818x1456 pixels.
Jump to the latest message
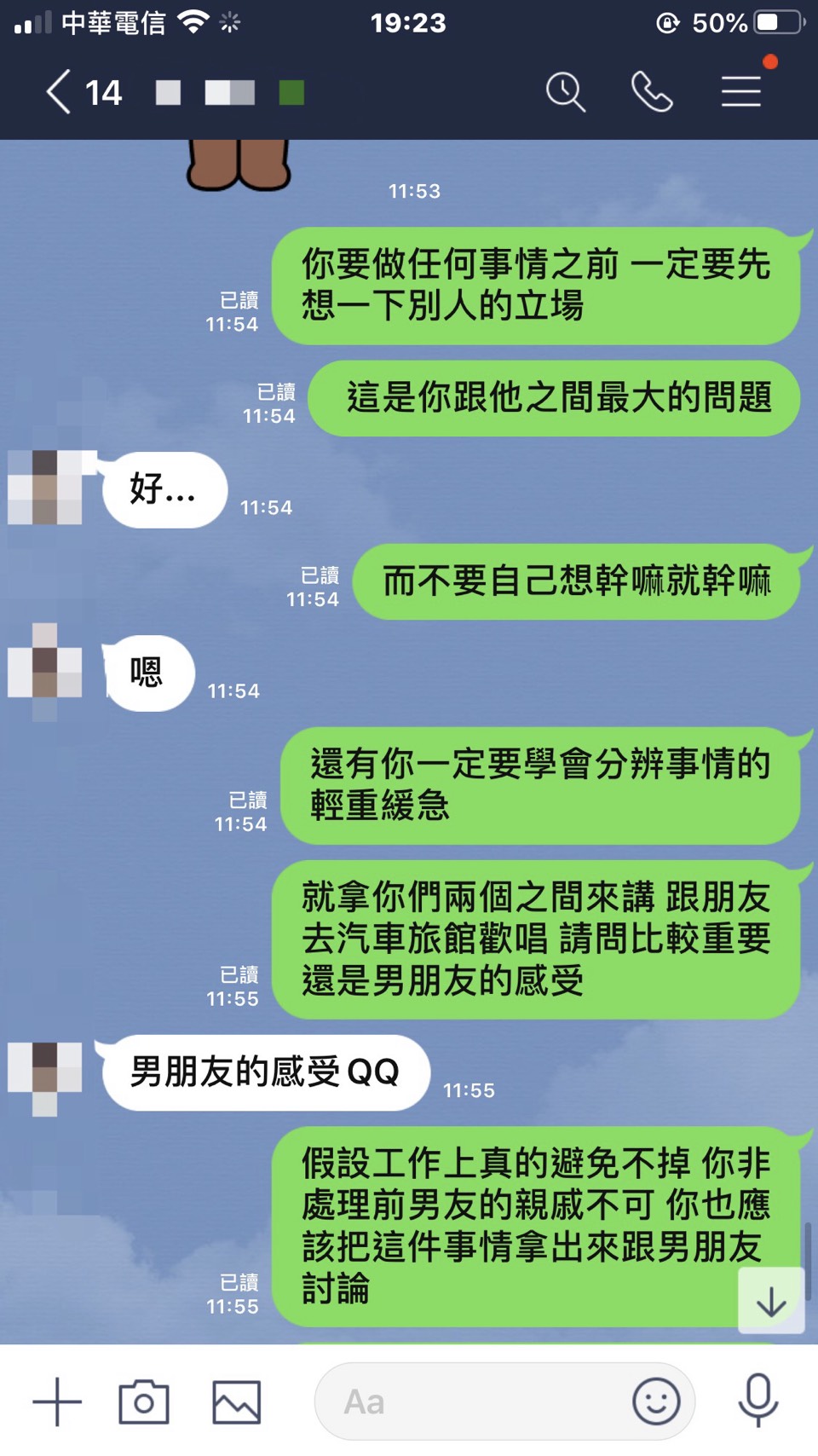771,1301
